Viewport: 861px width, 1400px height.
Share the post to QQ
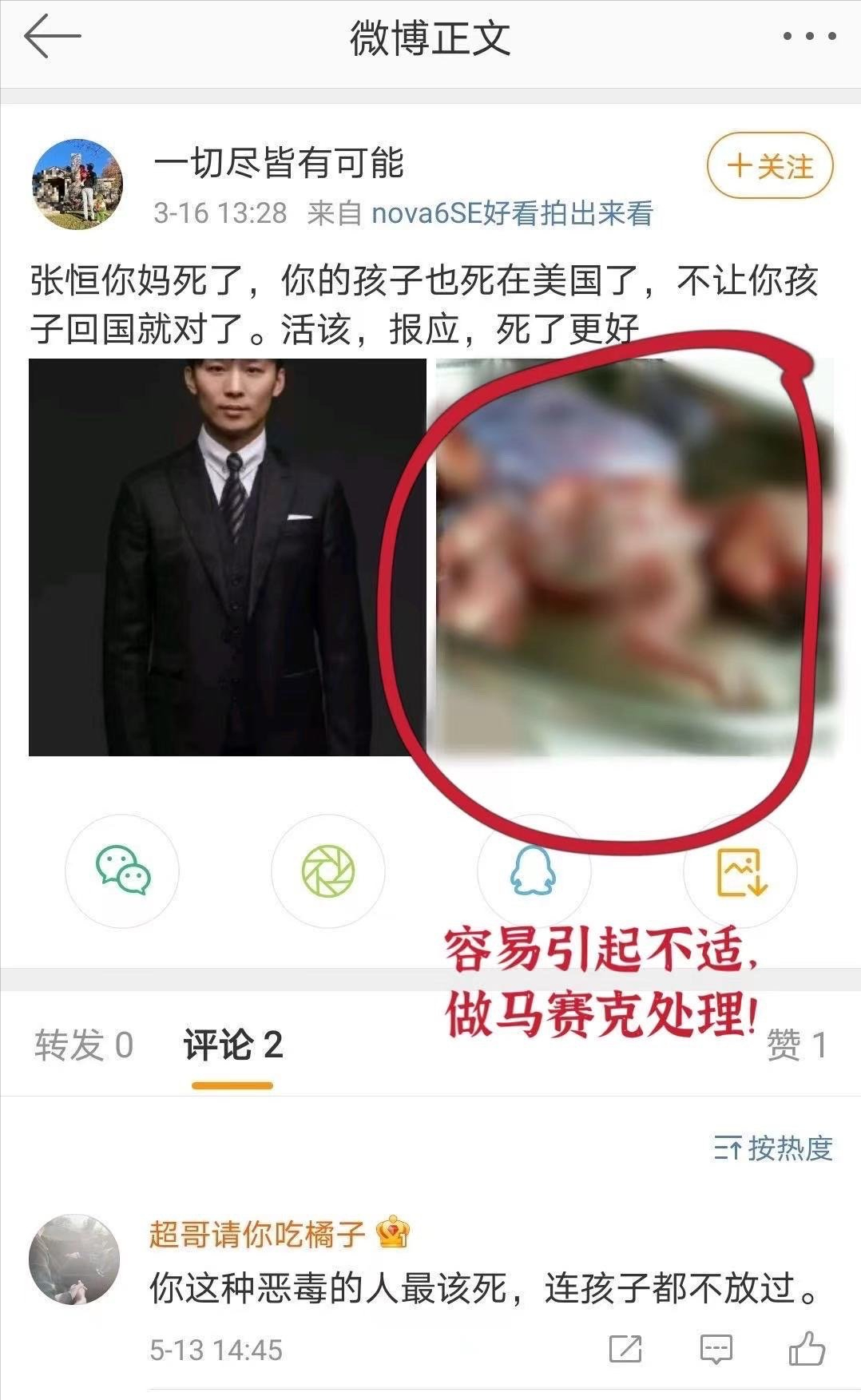[534, 871]
